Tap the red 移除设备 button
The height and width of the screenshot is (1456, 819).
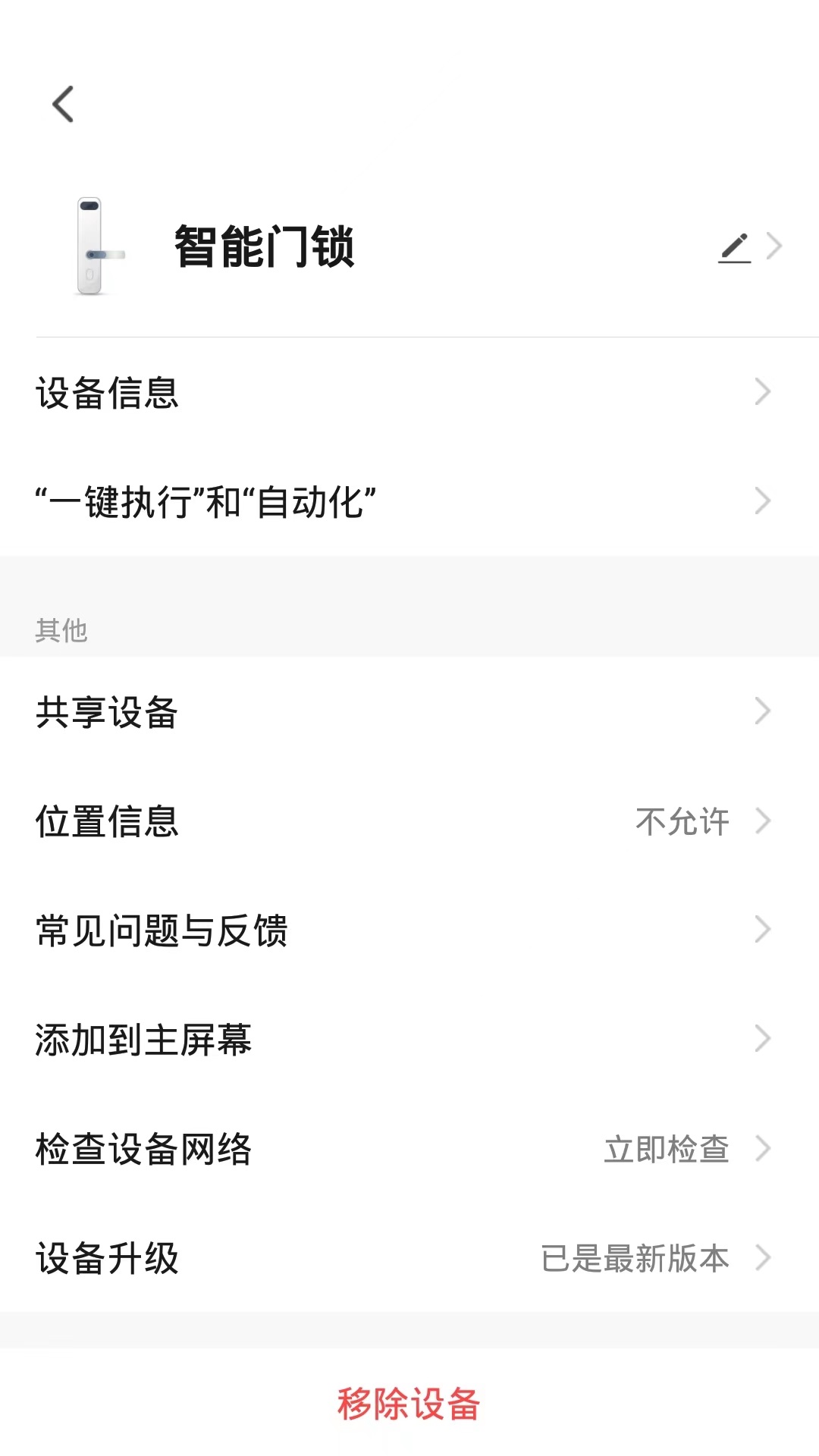click(x=409, y=1403)
